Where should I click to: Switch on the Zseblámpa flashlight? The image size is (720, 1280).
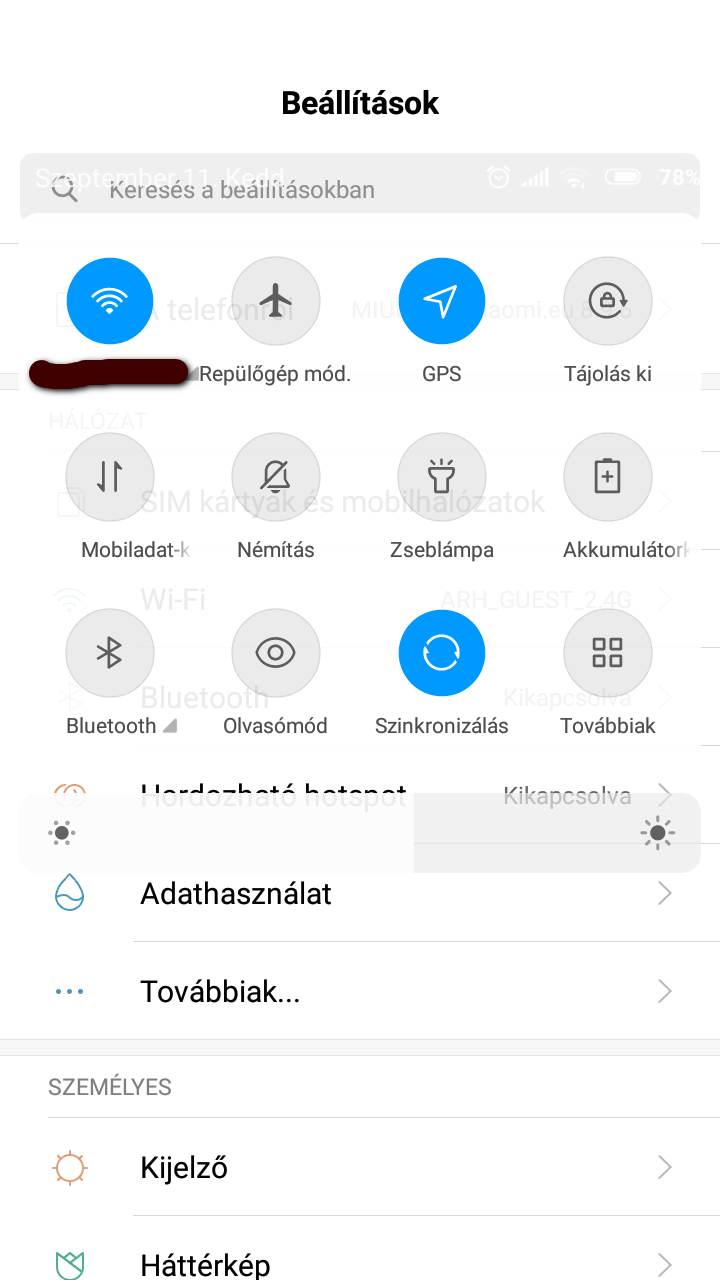pos(441,477)
